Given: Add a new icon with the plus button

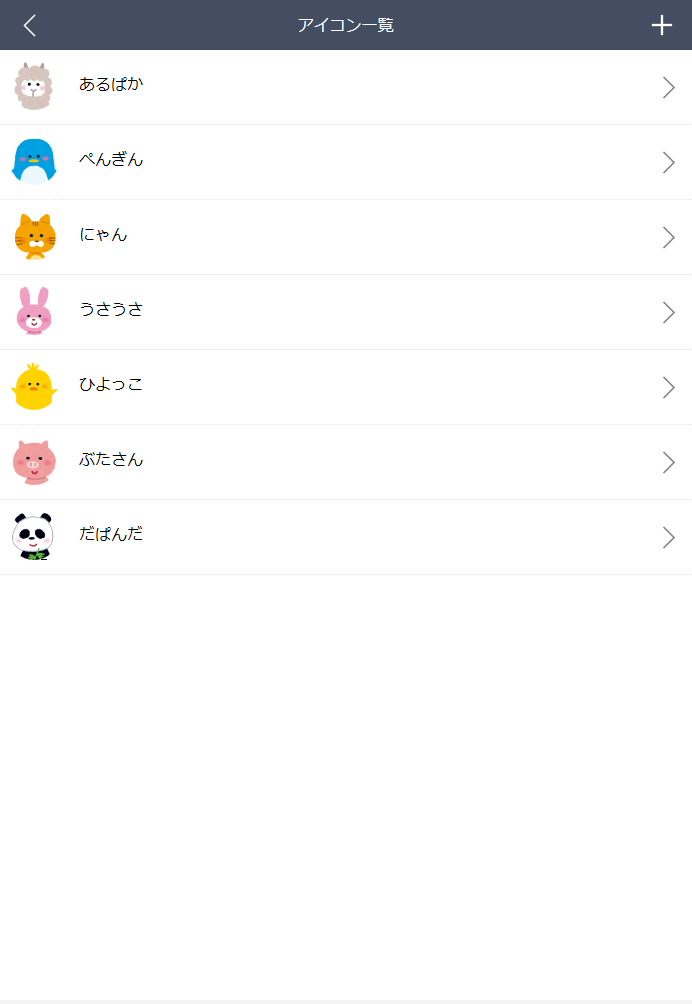Looking at the screenshot, I should pyautogui.click(x=661, y=25).
